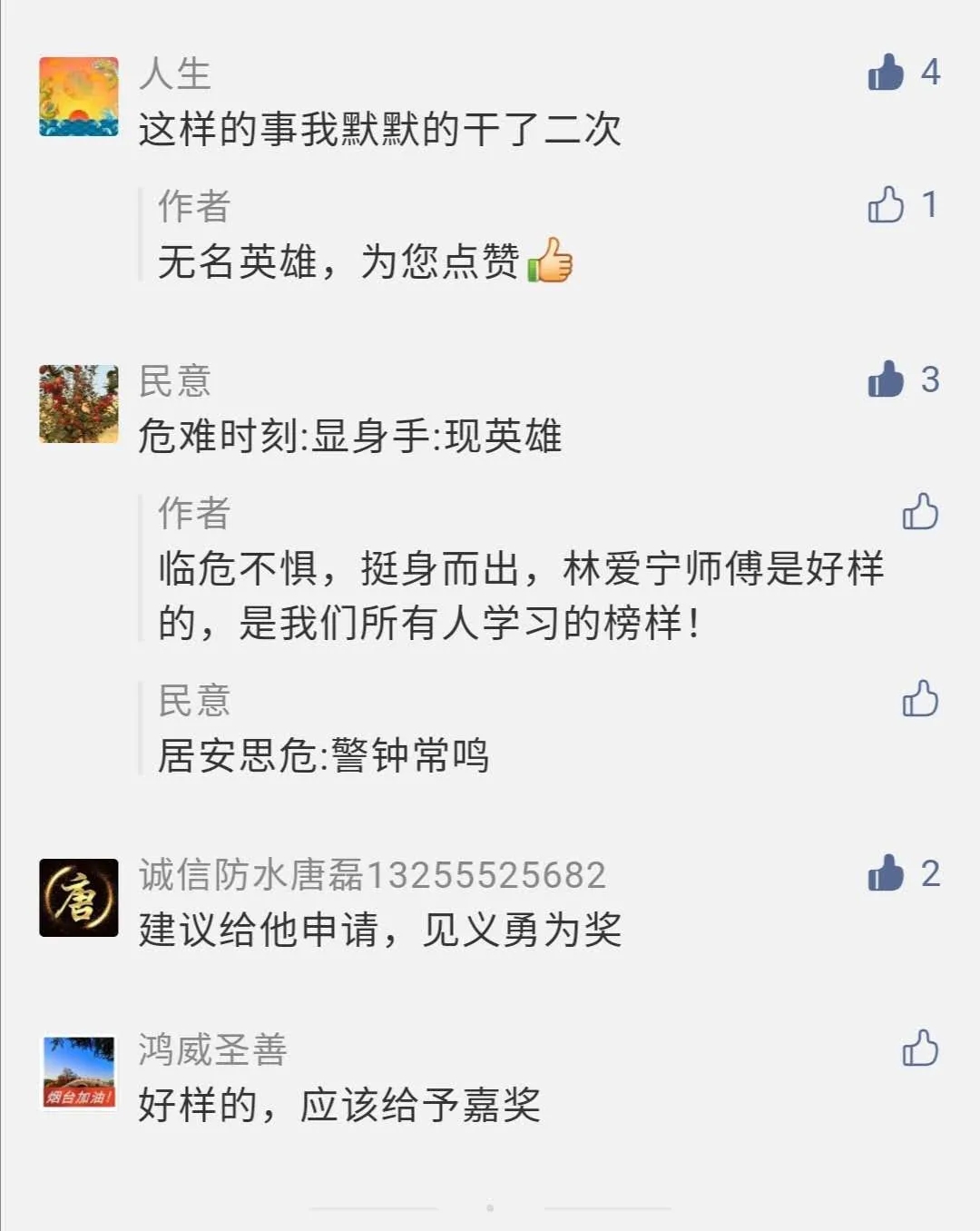The width and height of the screenshot is (980, 1231).
Task: Like the author's reply about 林爱宁师傅
Action: pos(919,512)
